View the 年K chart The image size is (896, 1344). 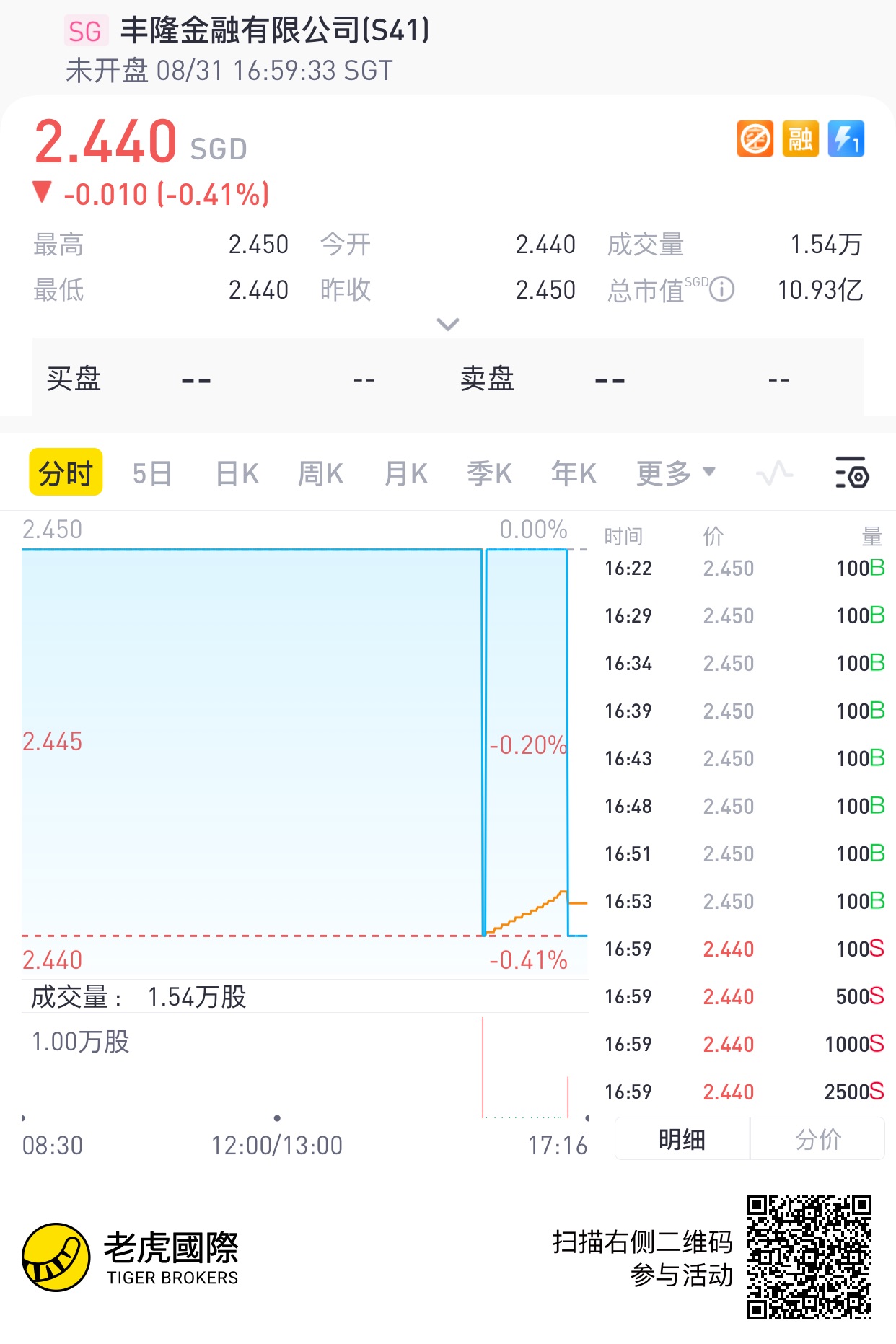tap(574, 474)
